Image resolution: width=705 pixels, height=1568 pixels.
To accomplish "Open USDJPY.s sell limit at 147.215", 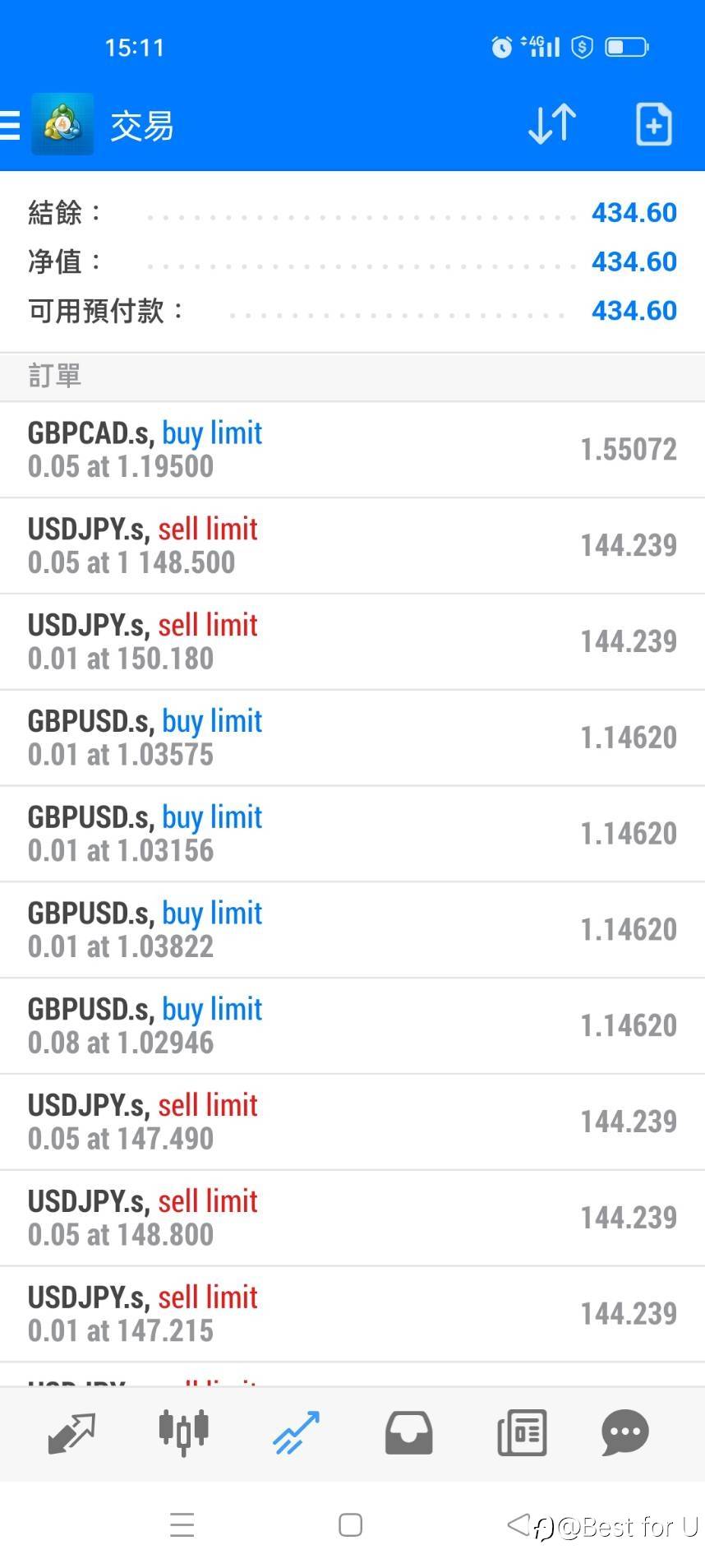I will click(x=352, y=1314).
